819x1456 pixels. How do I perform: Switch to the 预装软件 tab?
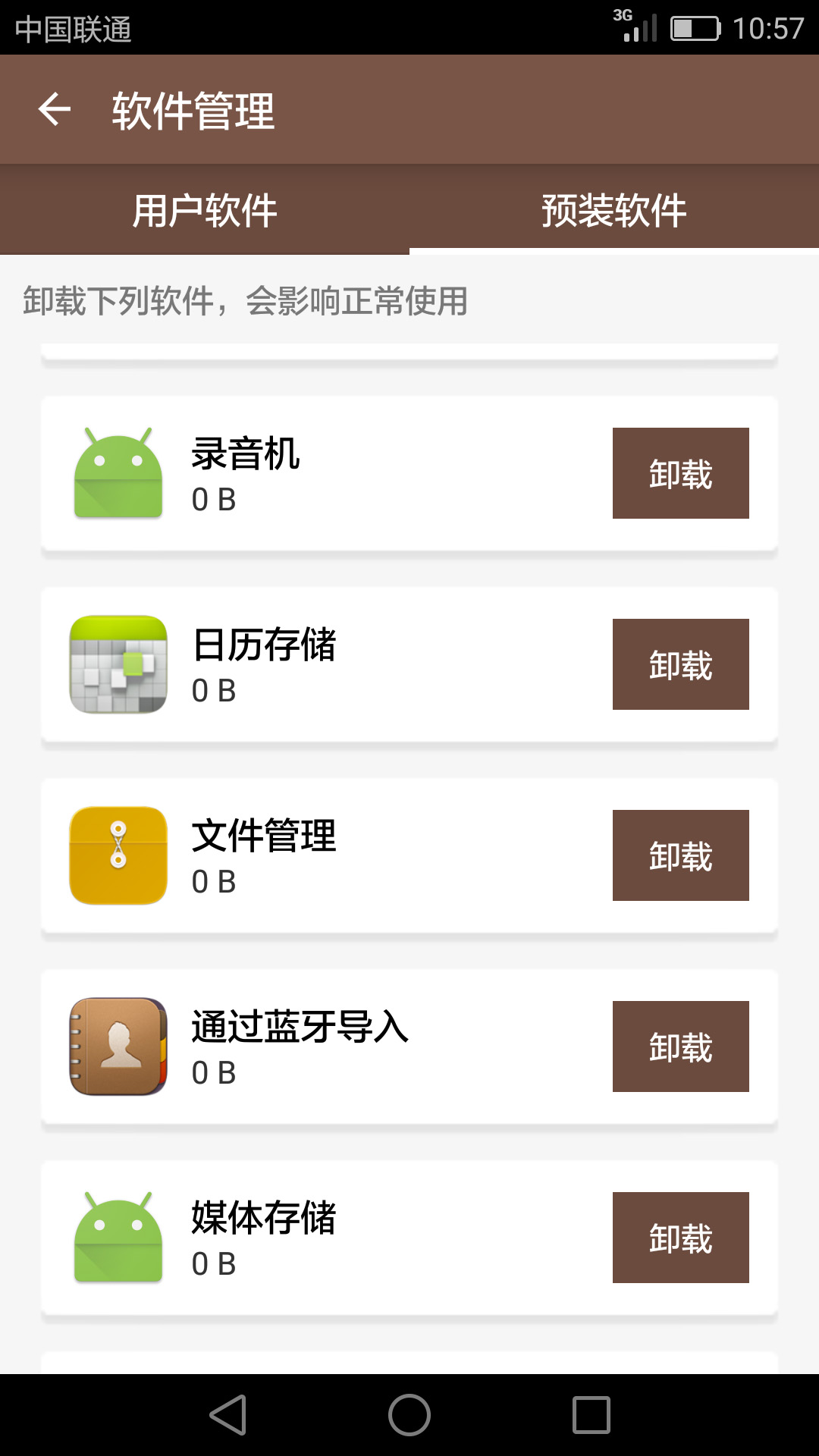(613, 211)
